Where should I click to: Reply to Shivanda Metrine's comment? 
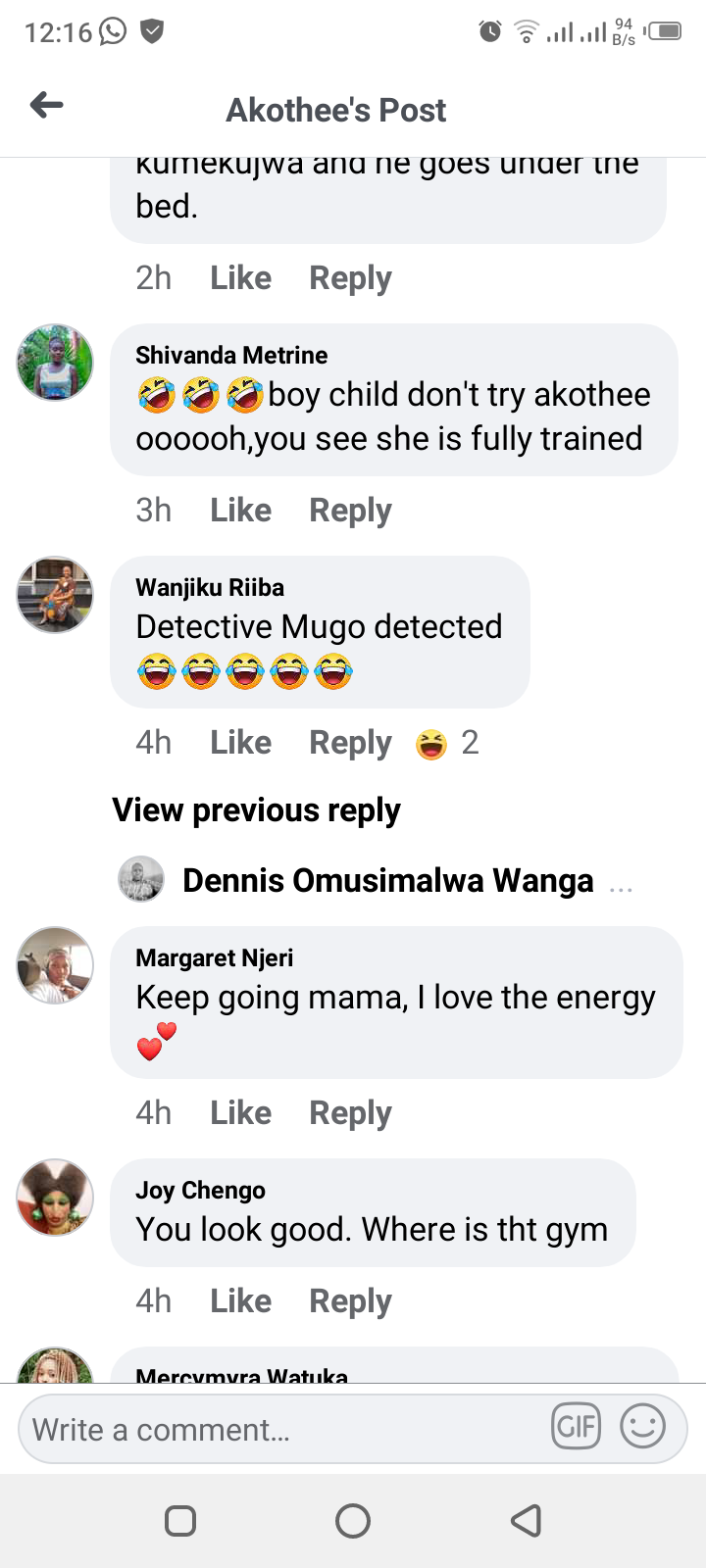click(350, 511)
